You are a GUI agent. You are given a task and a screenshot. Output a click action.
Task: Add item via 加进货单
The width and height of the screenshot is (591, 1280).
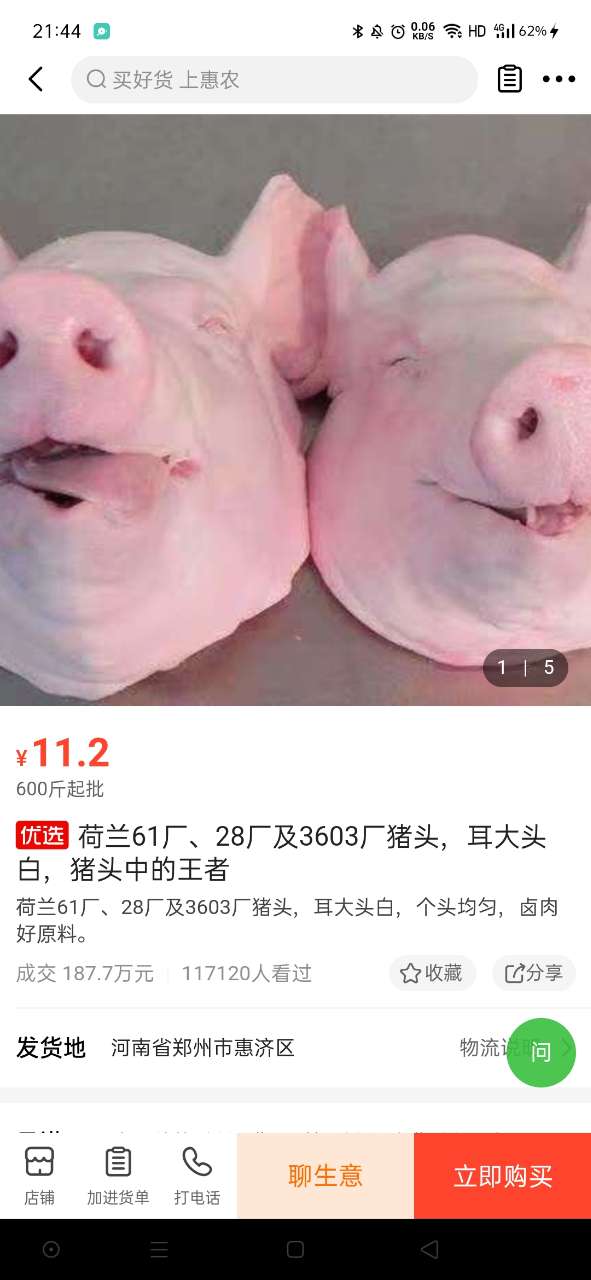tap(118, 1177)
